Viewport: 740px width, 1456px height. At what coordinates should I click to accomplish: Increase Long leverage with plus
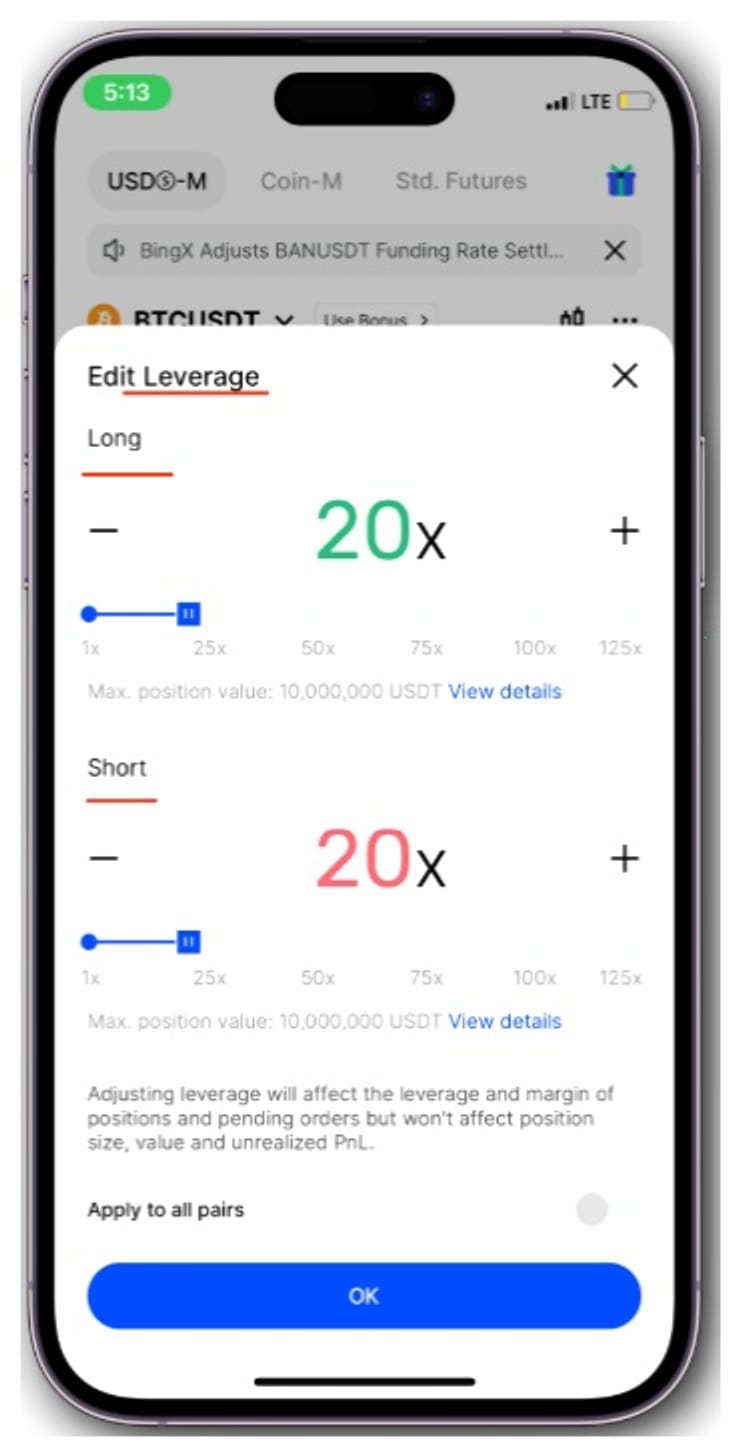[x=624, y=530]
